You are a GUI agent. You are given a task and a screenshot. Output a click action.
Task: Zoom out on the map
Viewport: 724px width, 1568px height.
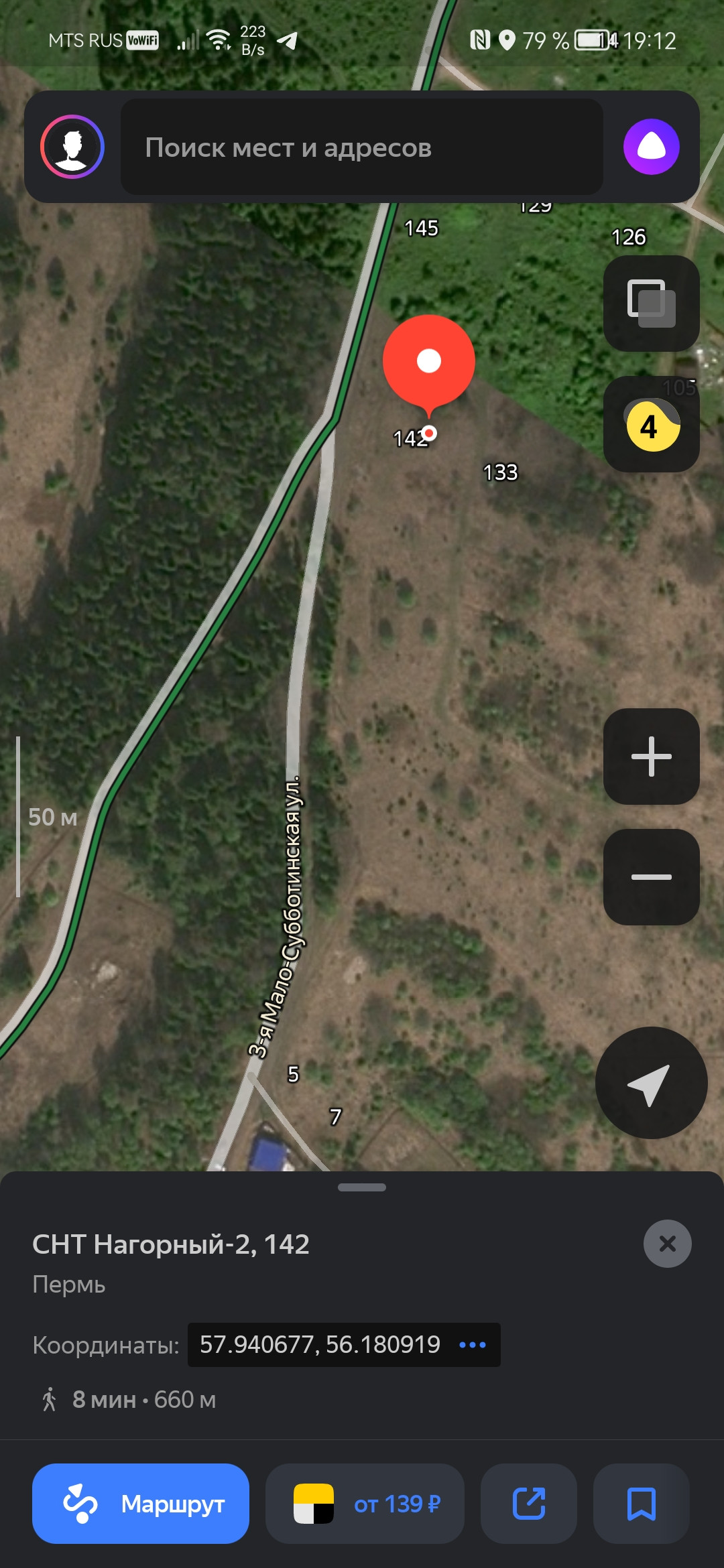(651, 876)
